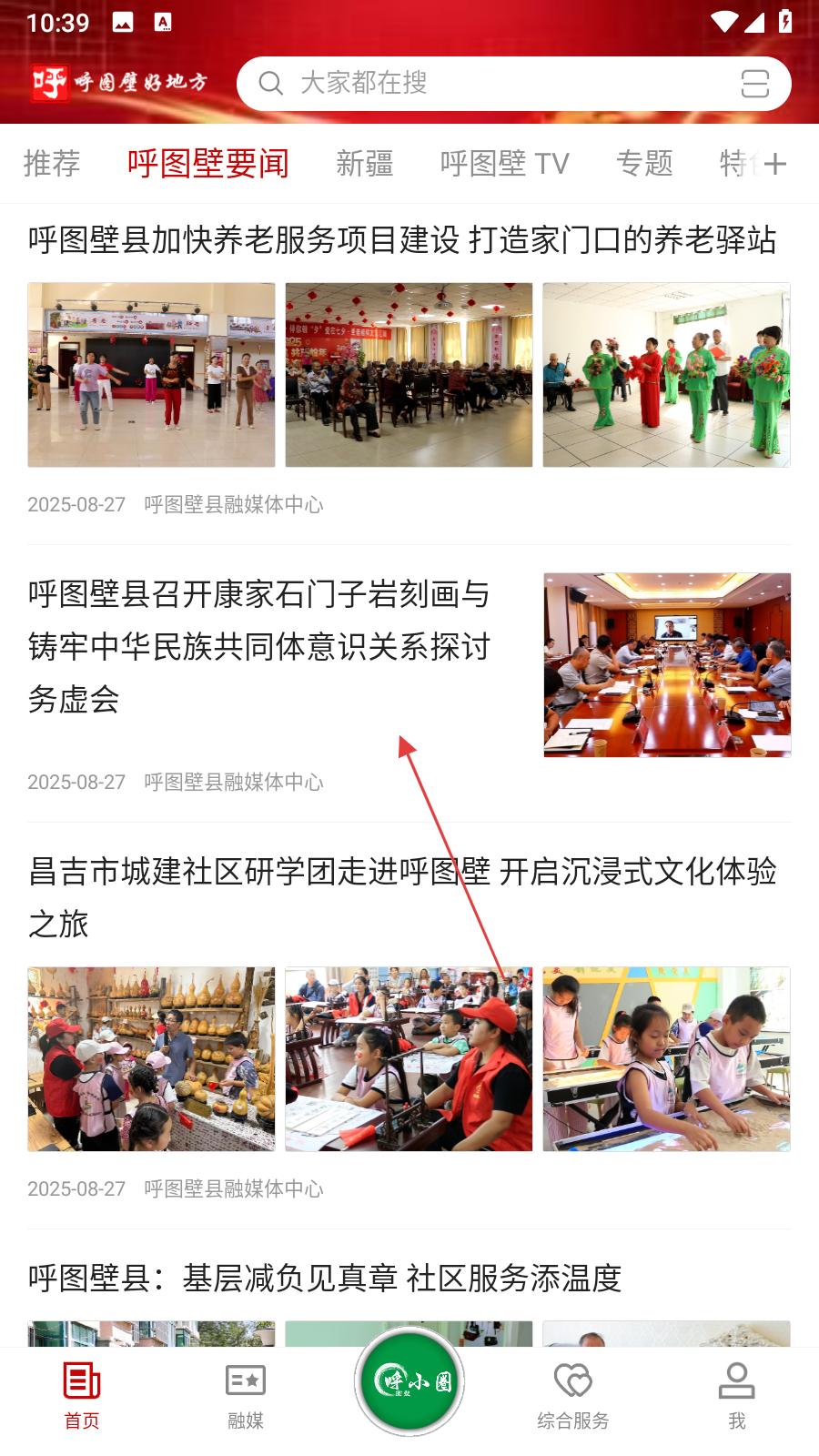Go to the 专题 tab
The width and height of the screenshot is (819, 1456).
[x=644, y=164]
